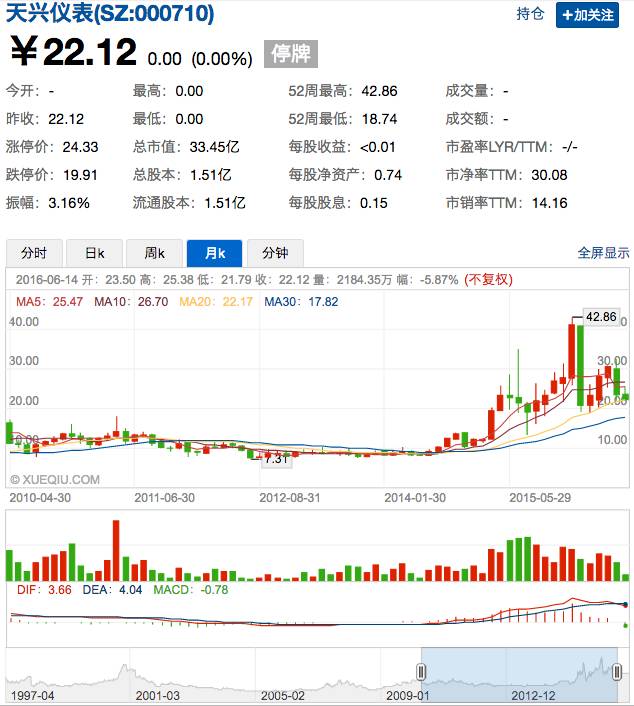Tap 不复权 adjustment option
Viewport: 634px width, 706px height.
click(x=488, y=279)
